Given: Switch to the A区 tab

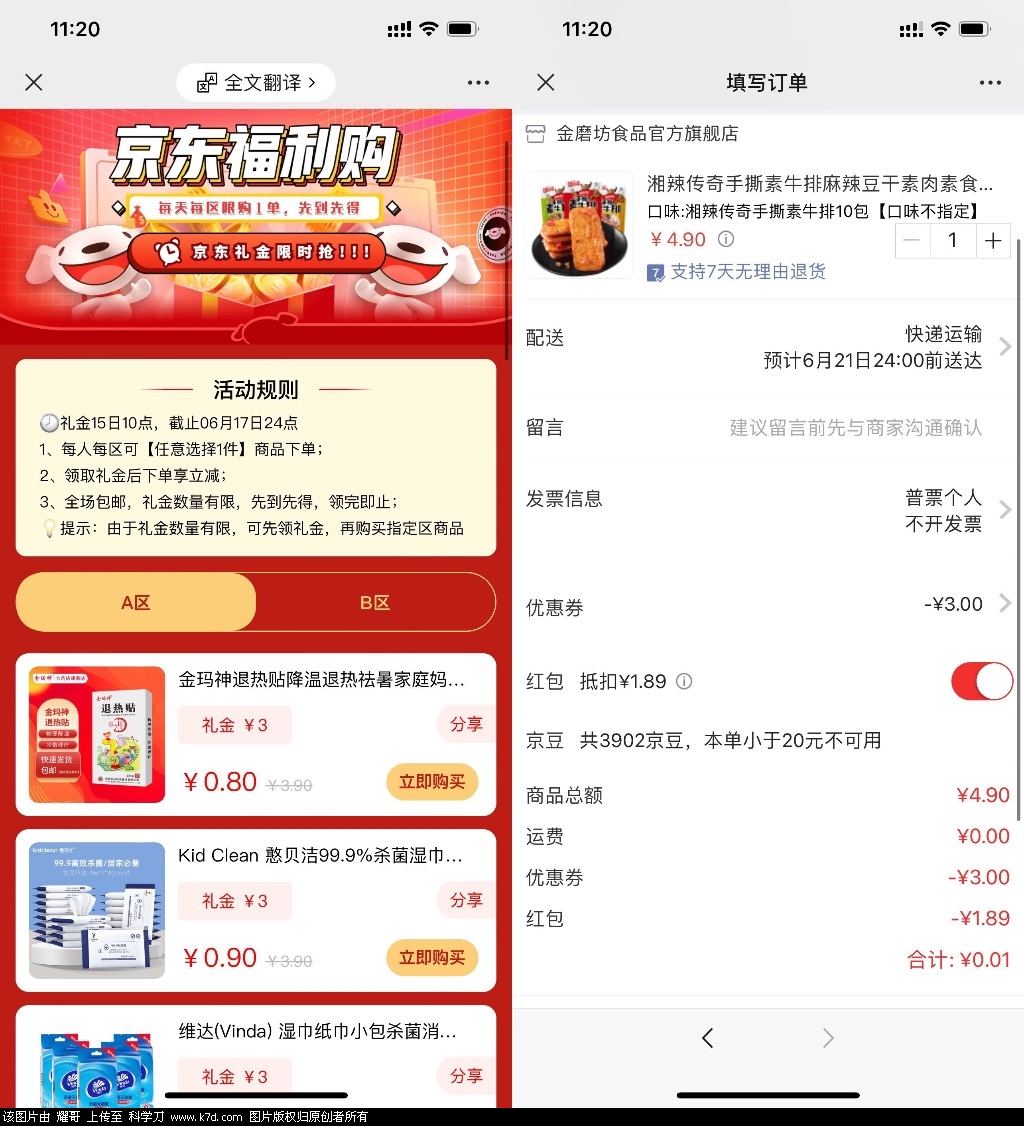Looking at the screenshot, I should (136, 603).
